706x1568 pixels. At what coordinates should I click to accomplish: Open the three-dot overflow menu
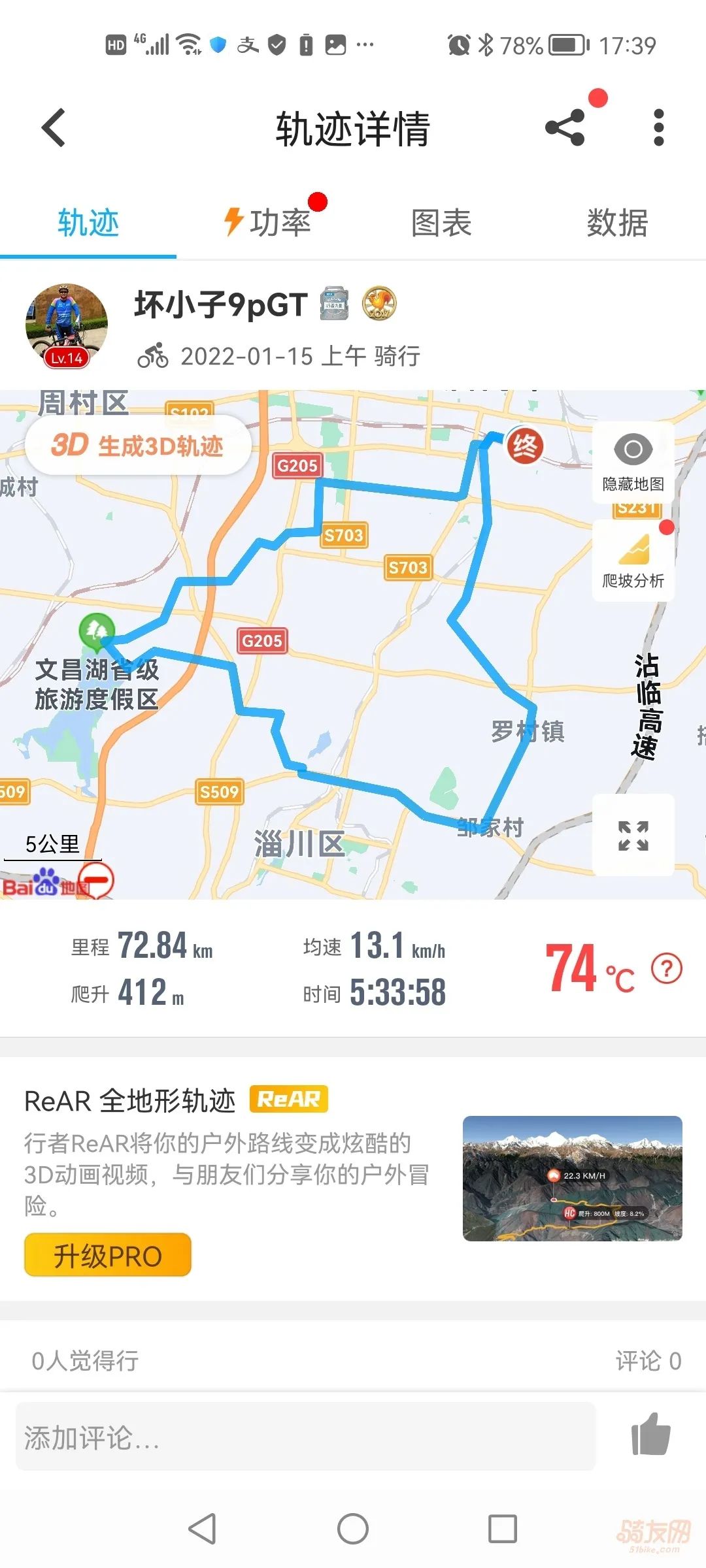click(658, 127)
